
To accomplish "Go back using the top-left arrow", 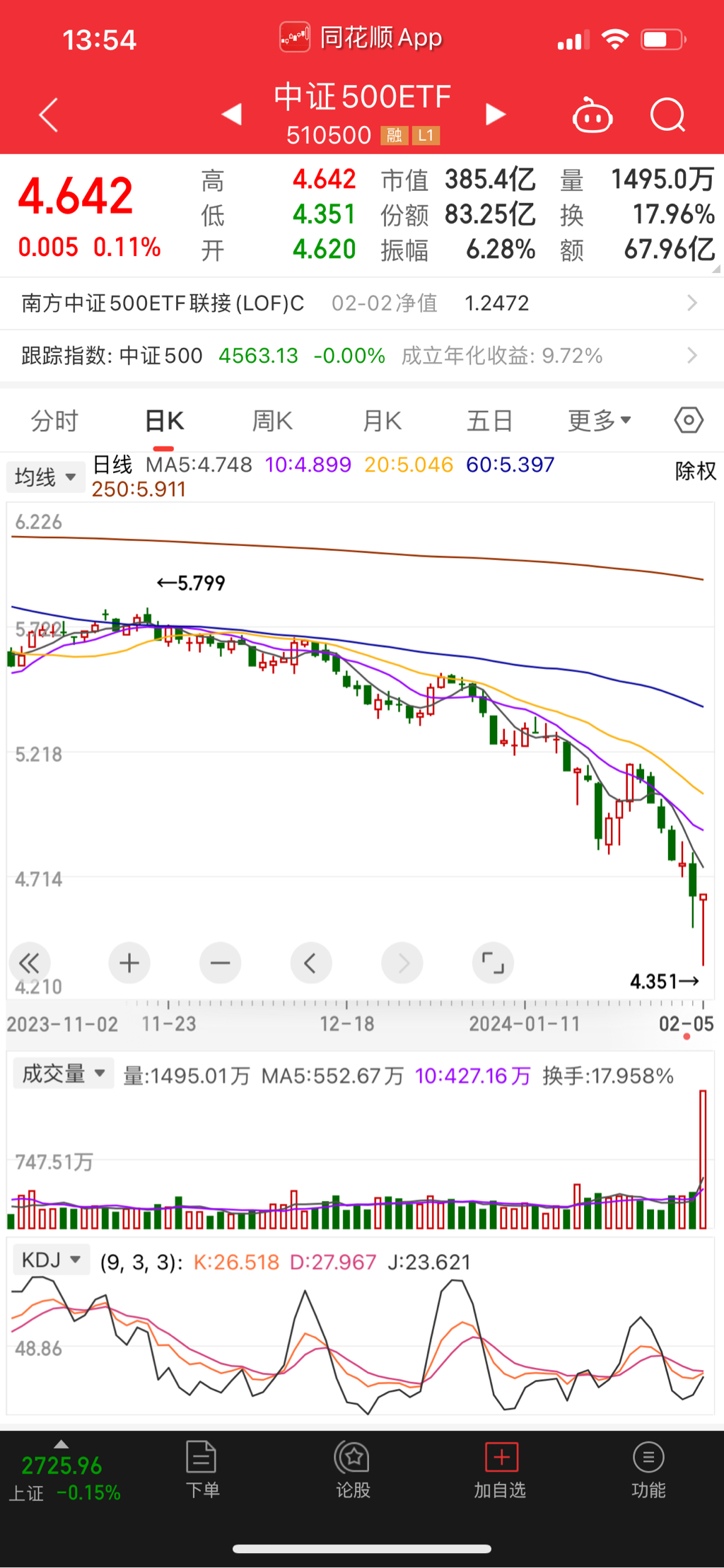I will point(48,115).
